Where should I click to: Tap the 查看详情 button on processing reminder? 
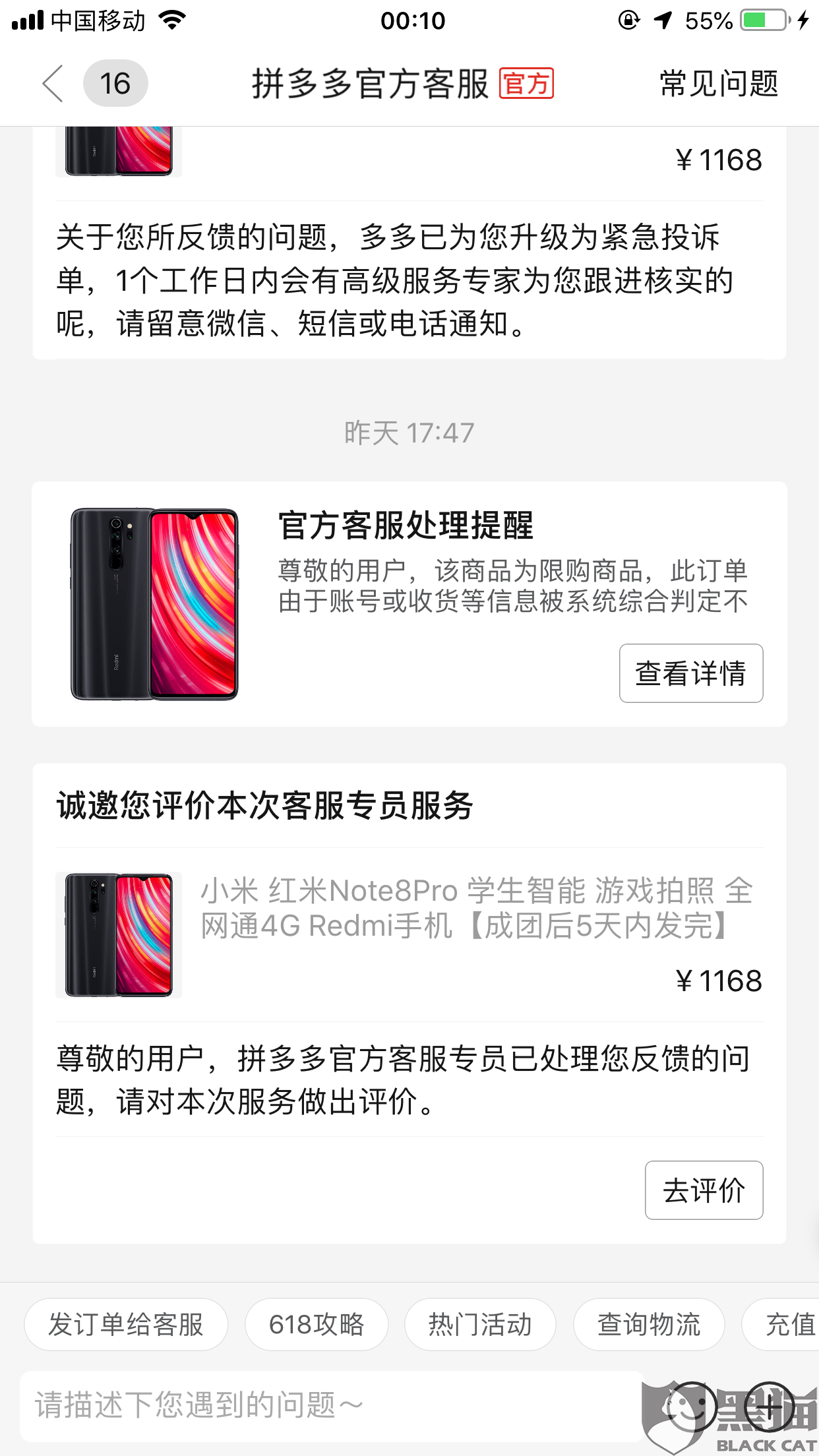pyautogui.click(x=690, y=674)
